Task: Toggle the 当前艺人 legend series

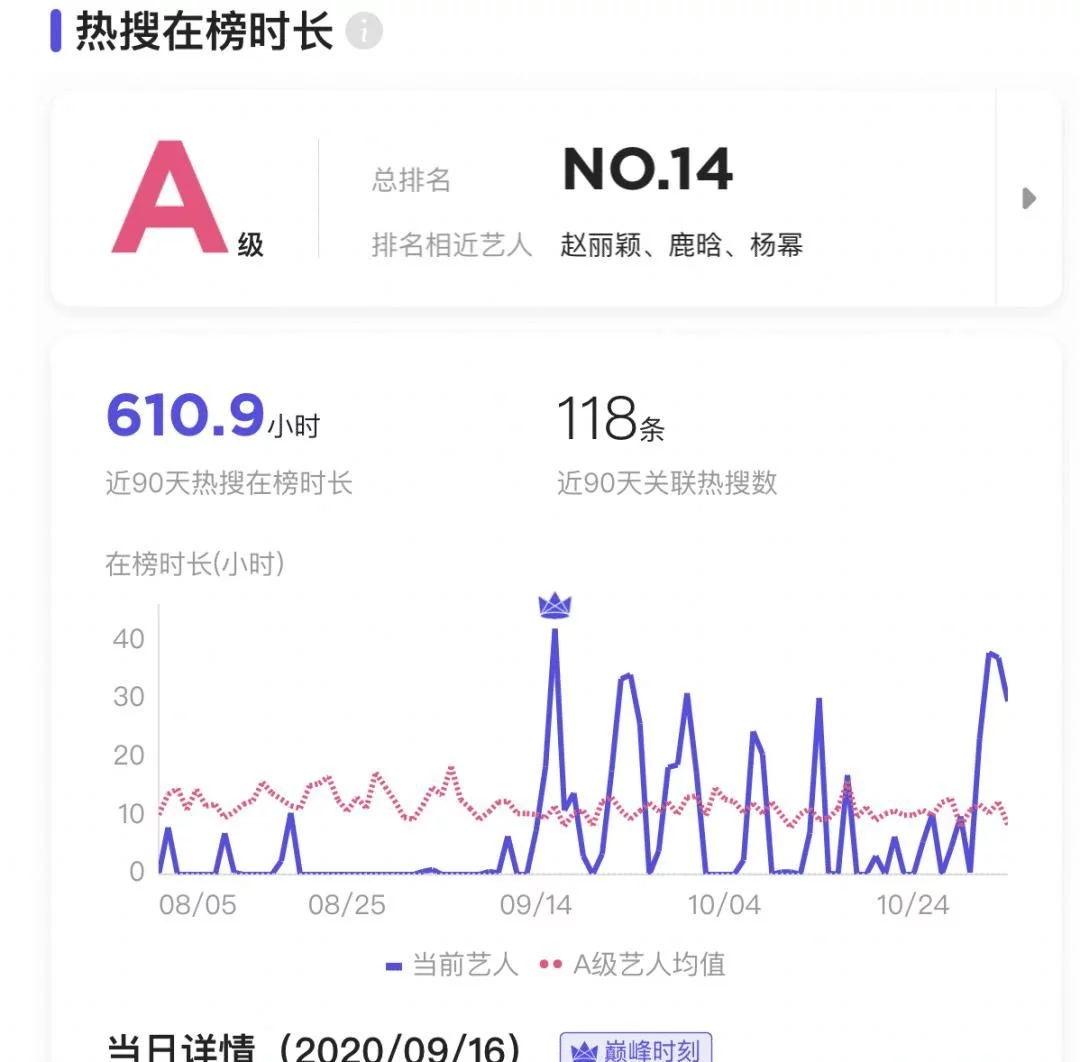Action: (x=452, y=964)
